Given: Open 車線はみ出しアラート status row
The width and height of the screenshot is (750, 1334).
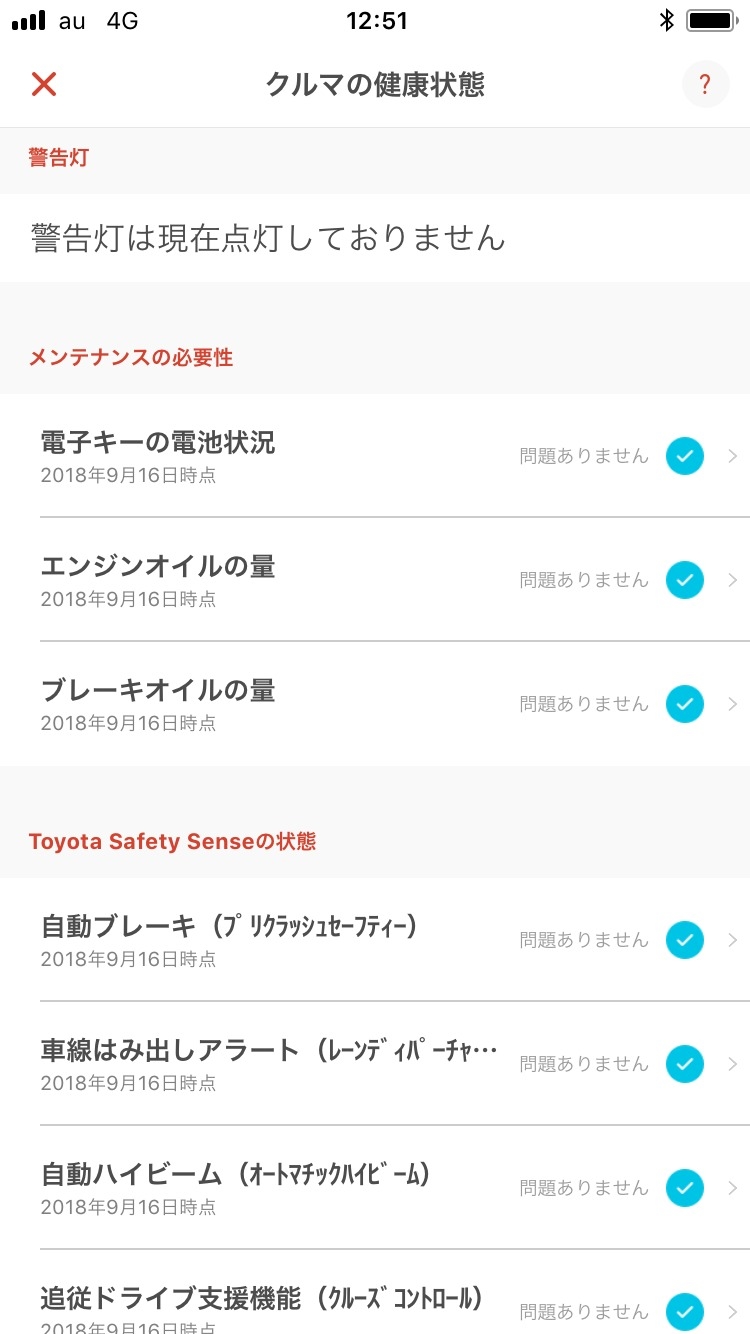Looking at the screenshot, I should 375,1064.
